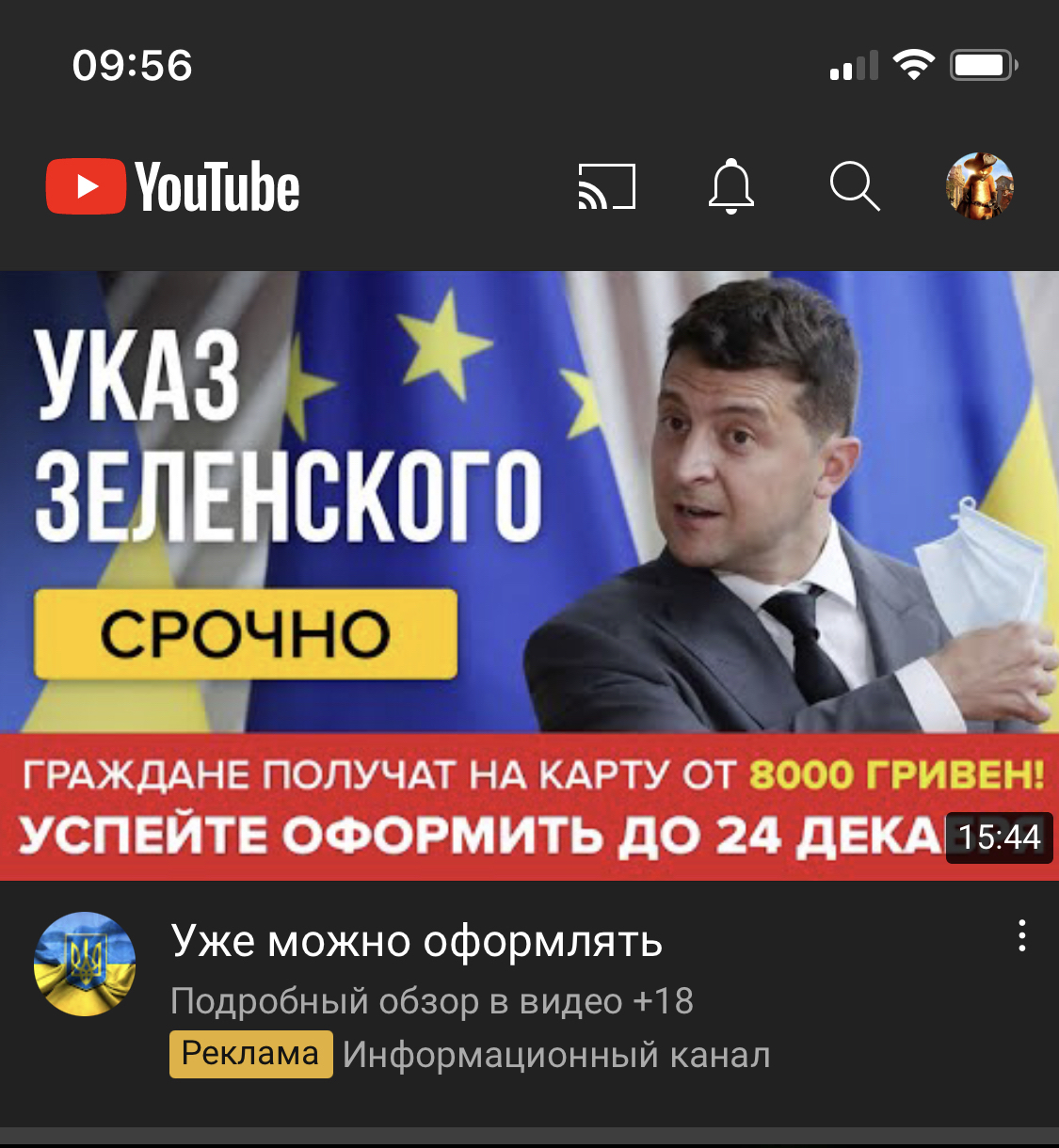This screenshot has height=1148, width=1059.
Task: Open the cast to device icon
Action: pyautogui.click(x=607, y=186)
